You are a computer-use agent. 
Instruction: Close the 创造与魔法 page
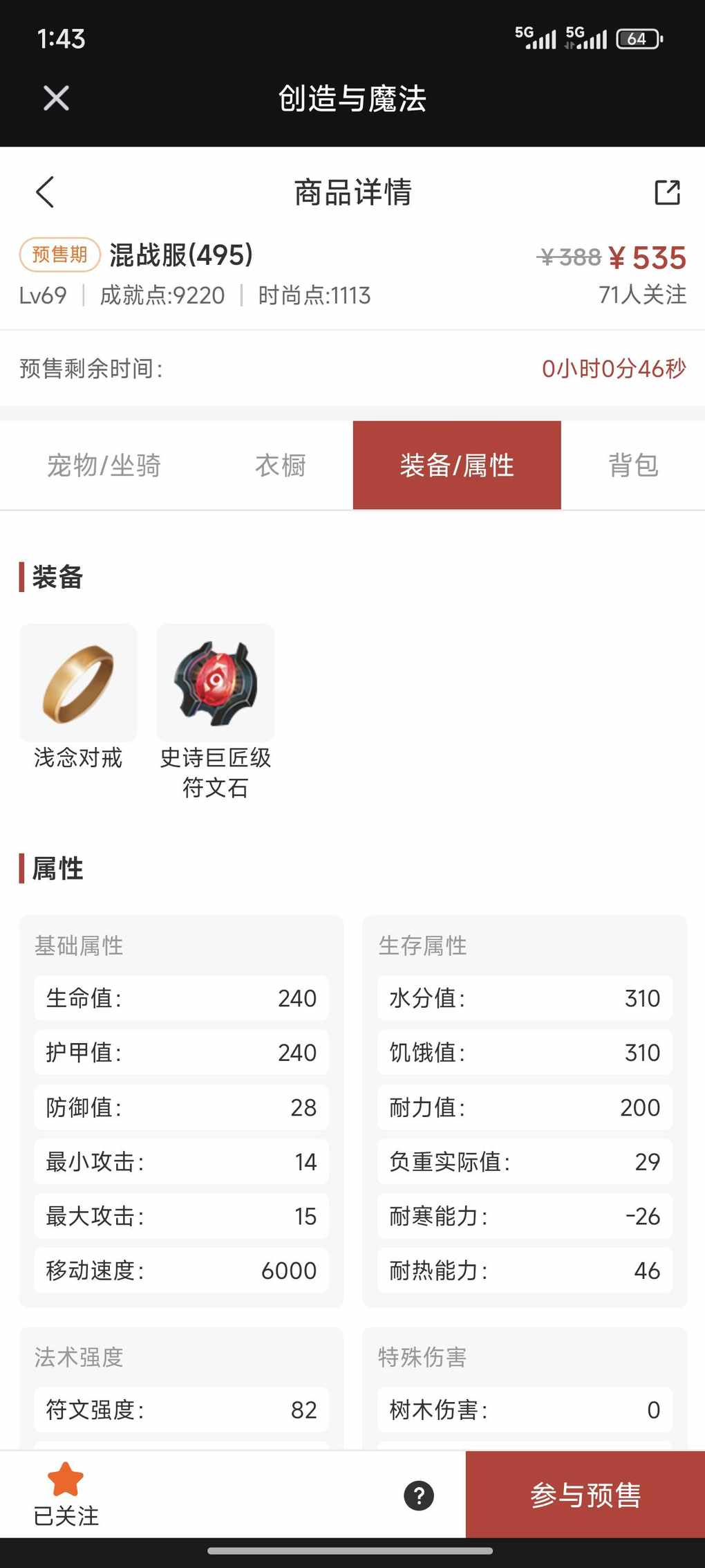[x=56, y=98]
